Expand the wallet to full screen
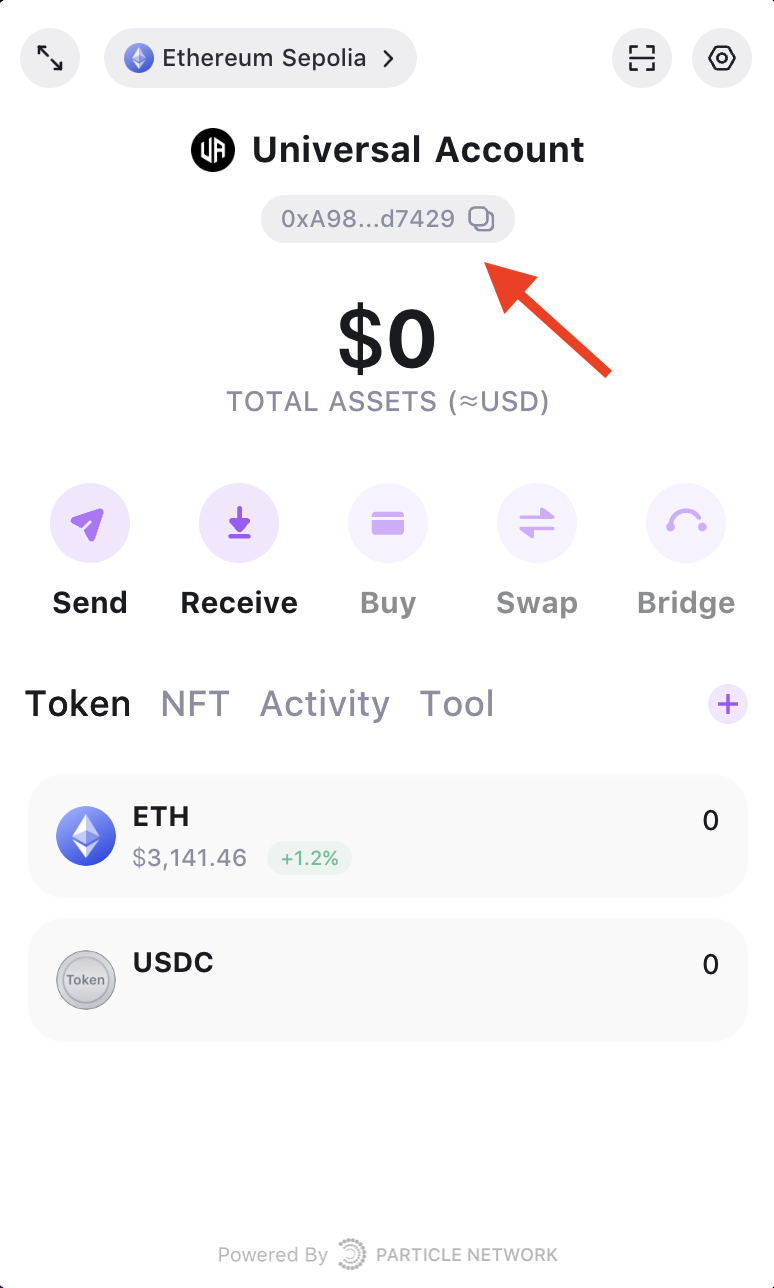774x1288 pixels. click(x=50, y=58)
